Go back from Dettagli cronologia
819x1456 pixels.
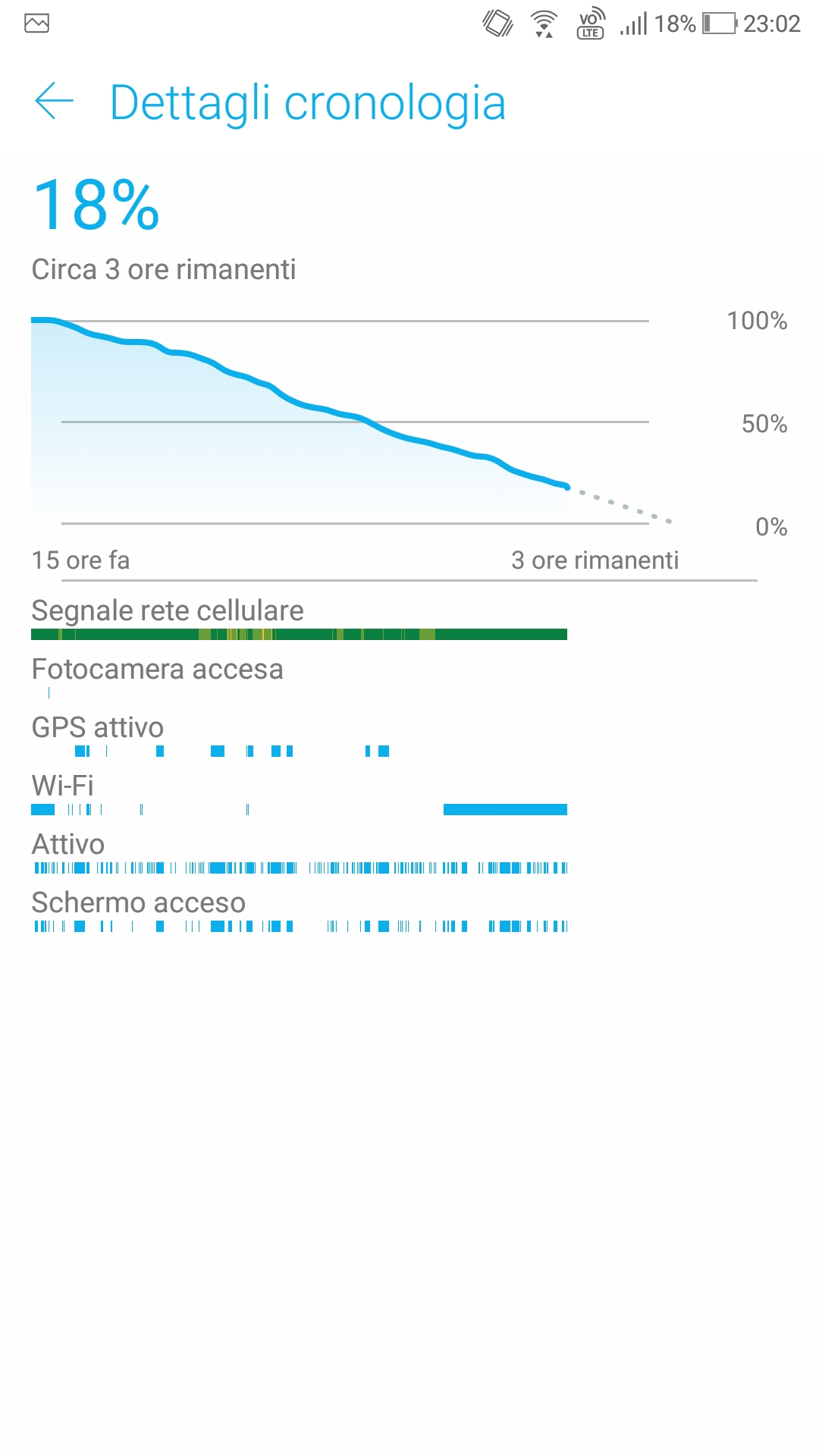pos(54,101)
